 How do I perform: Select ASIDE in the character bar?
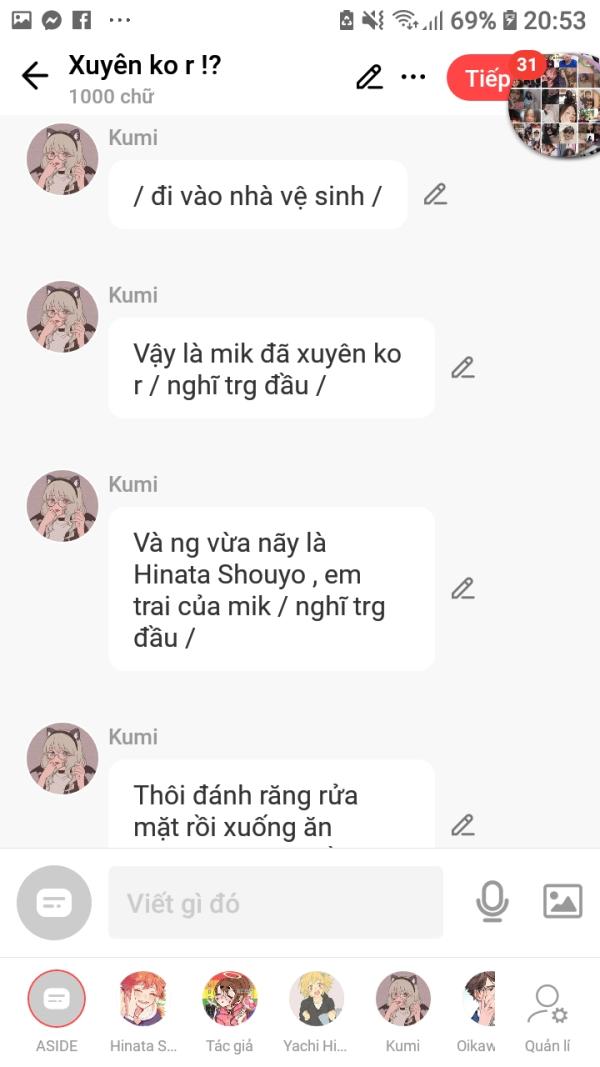(56, 1011)
